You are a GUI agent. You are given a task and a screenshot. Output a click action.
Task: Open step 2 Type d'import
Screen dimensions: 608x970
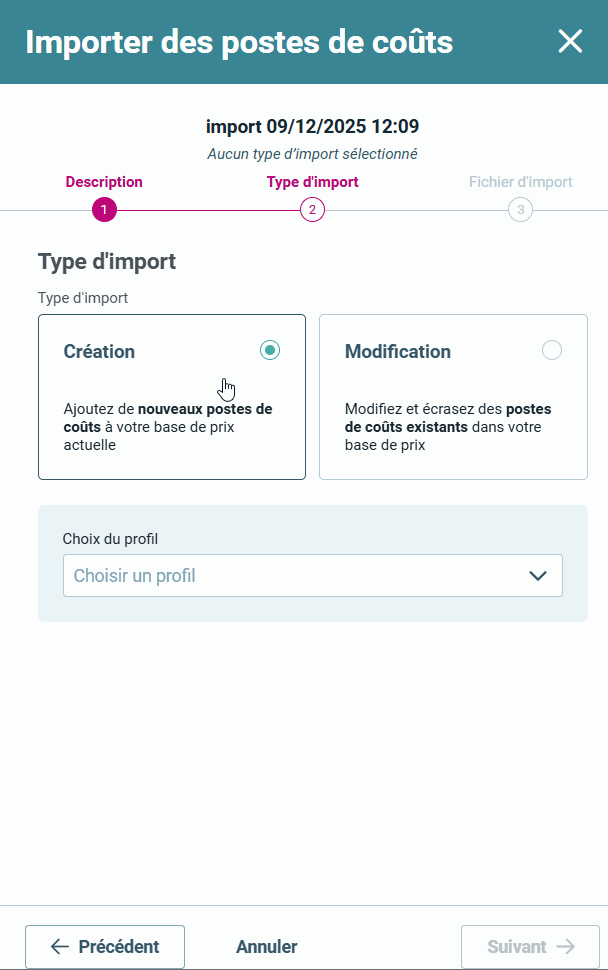click(x=312, y=210)
